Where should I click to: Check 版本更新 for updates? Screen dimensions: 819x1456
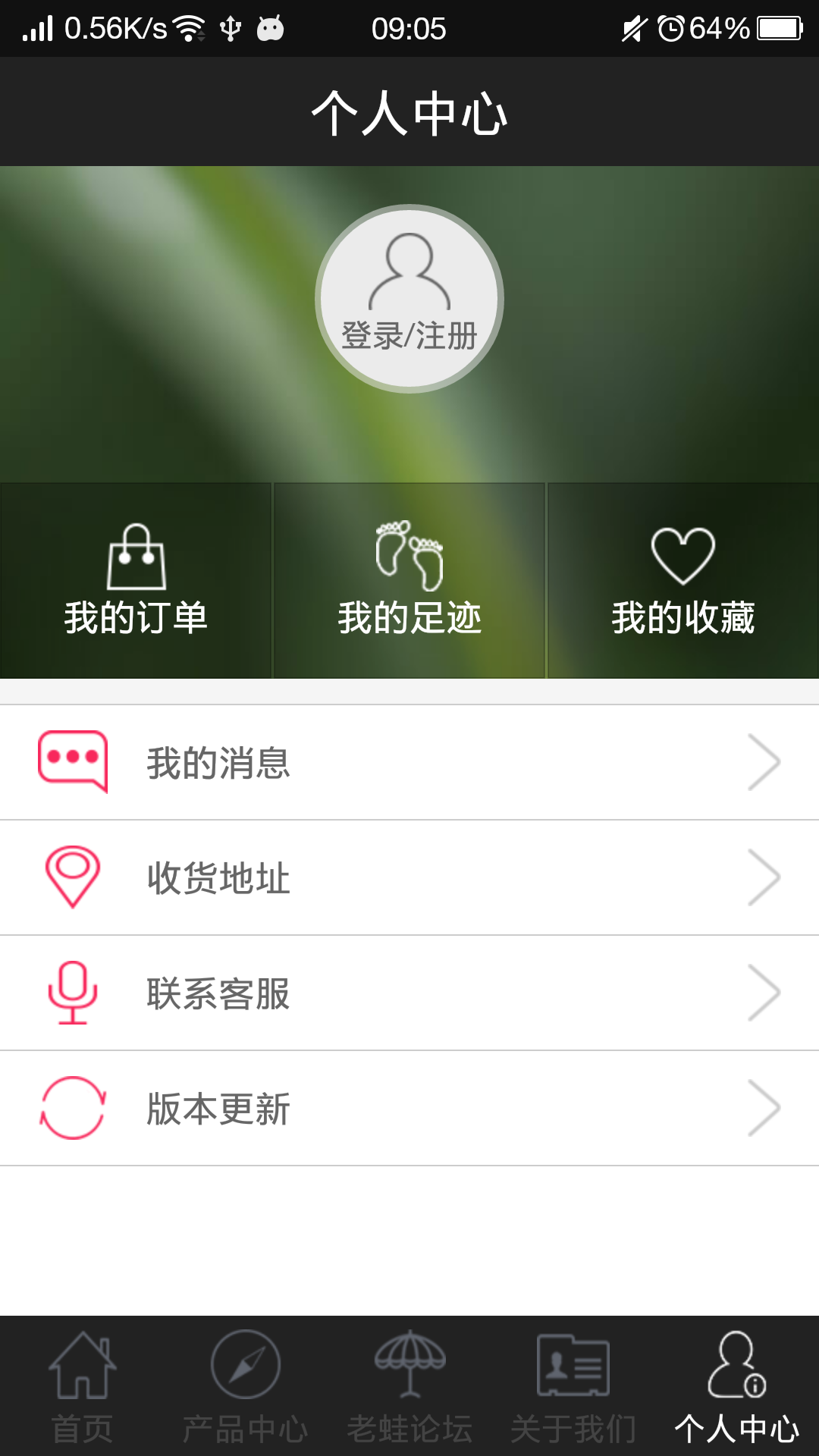[409, 1108]
